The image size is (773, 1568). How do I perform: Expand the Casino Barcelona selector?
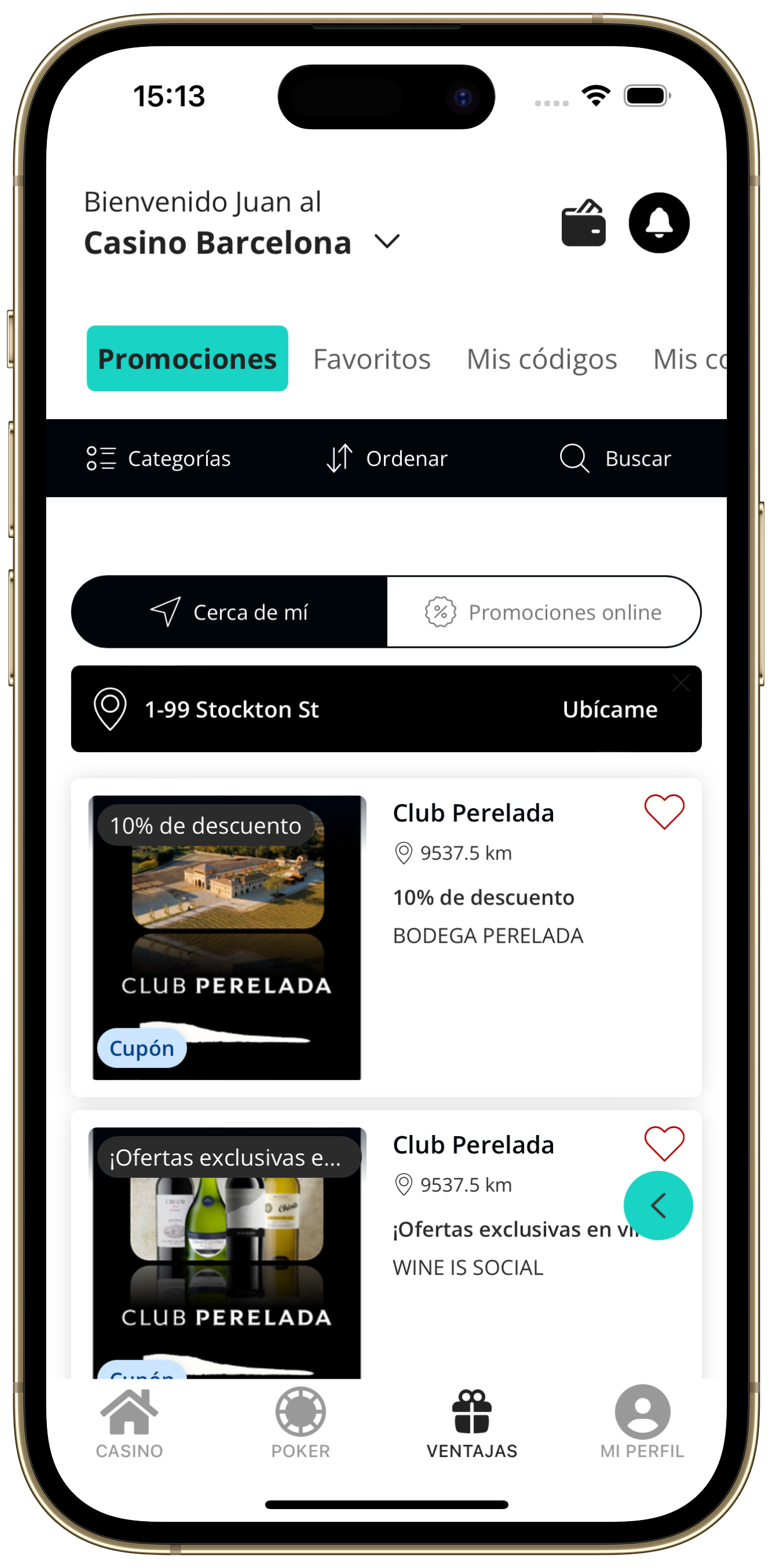point(387,242)
